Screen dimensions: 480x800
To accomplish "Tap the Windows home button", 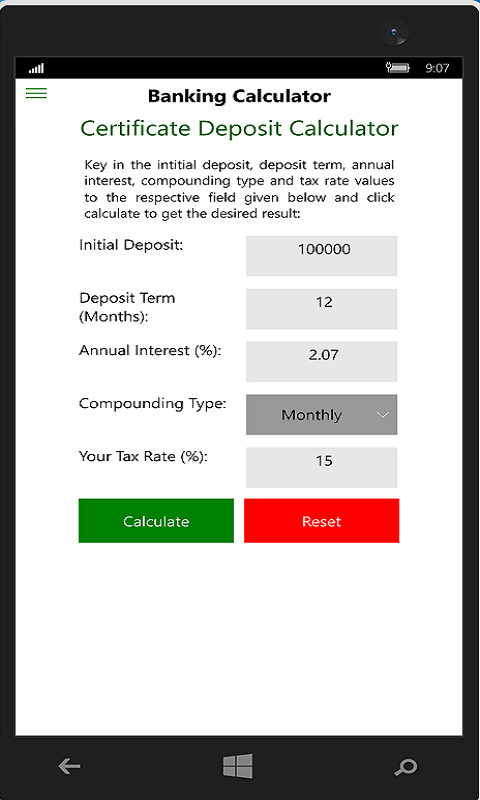I will click(238, 766).
